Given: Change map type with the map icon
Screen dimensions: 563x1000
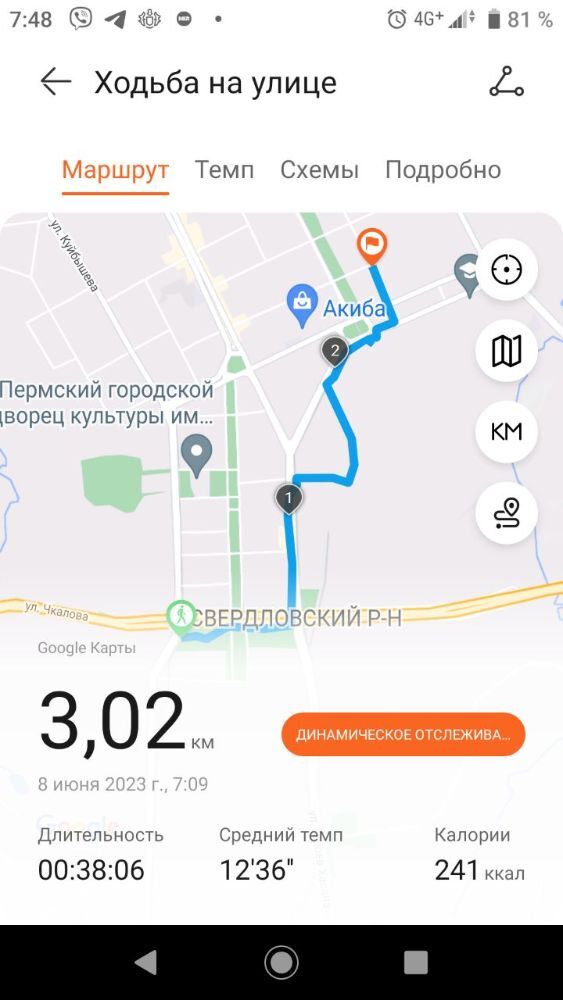Looking at the screenshot, I should click(507, 351).
